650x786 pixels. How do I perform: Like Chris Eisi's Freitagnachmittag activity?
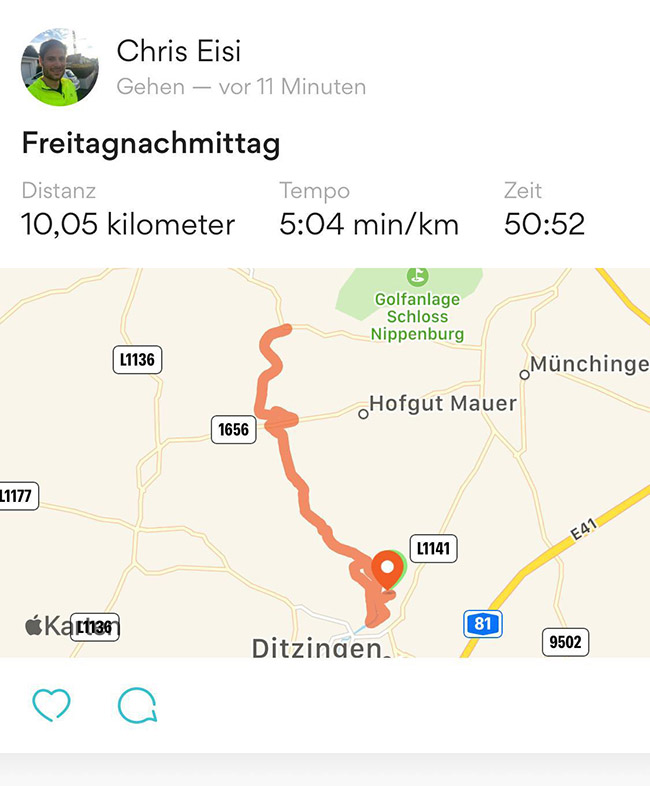tap(51, 706)
